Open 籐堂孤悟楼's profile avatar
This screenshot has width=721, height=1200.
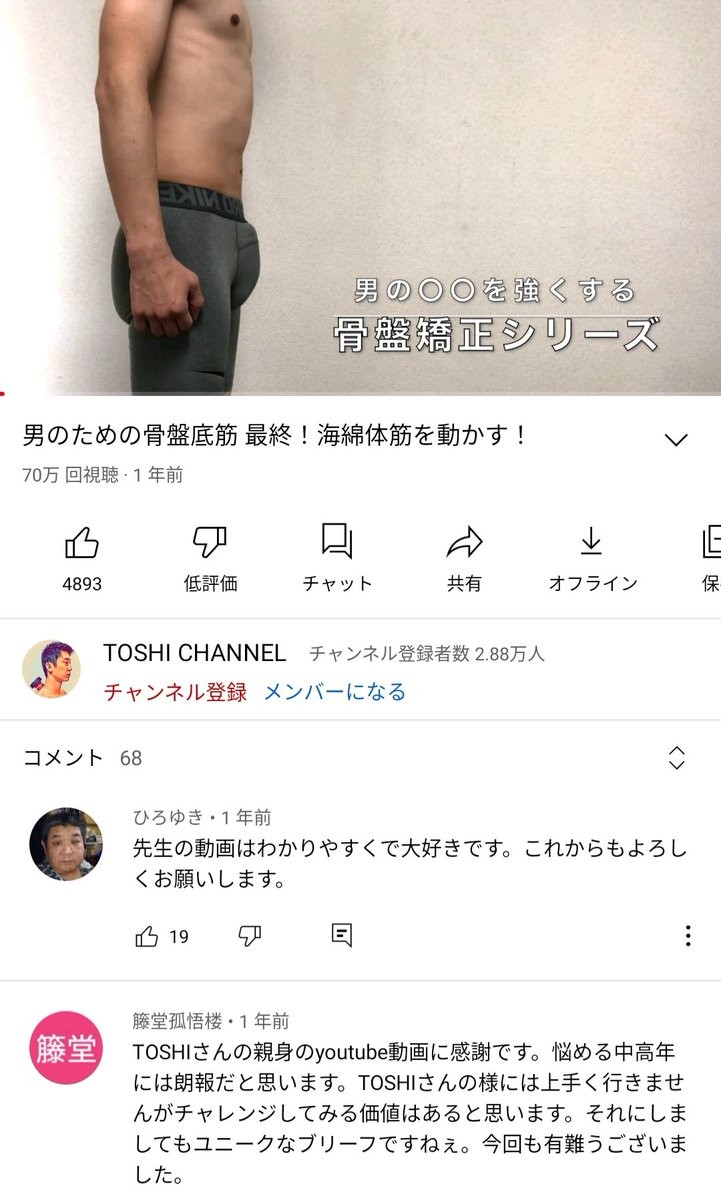pos(66,1048)
